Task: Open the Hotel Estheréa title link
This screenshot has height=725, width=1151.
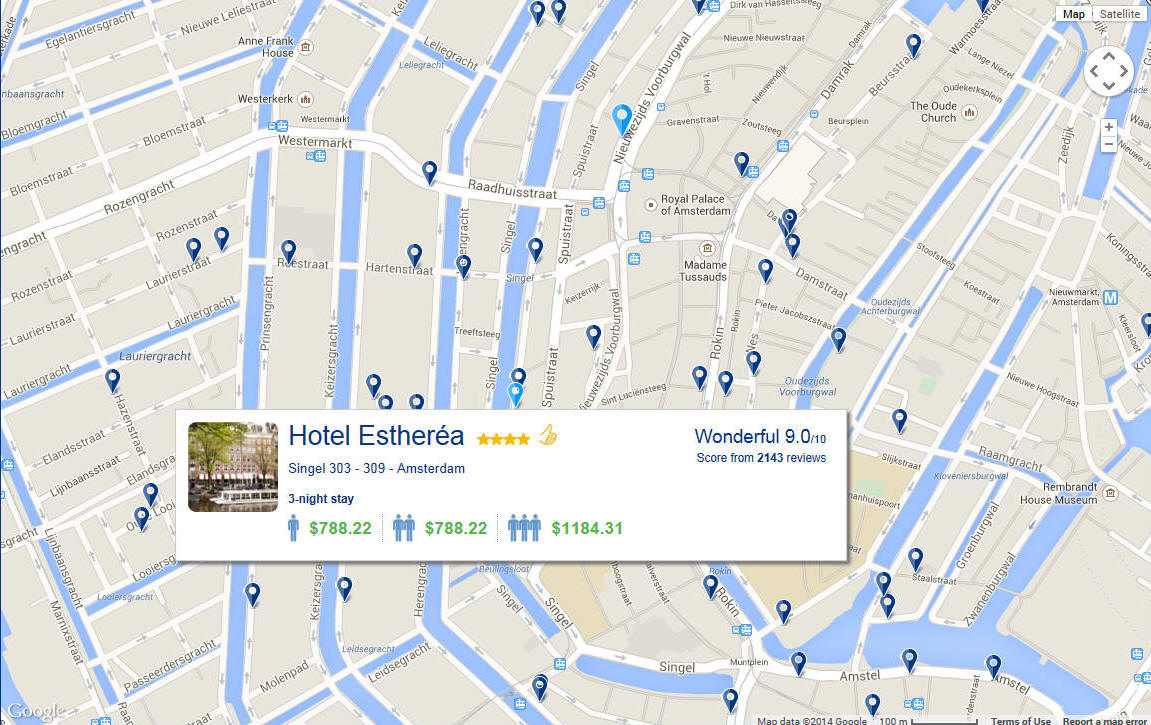Action: click(376, 436)
